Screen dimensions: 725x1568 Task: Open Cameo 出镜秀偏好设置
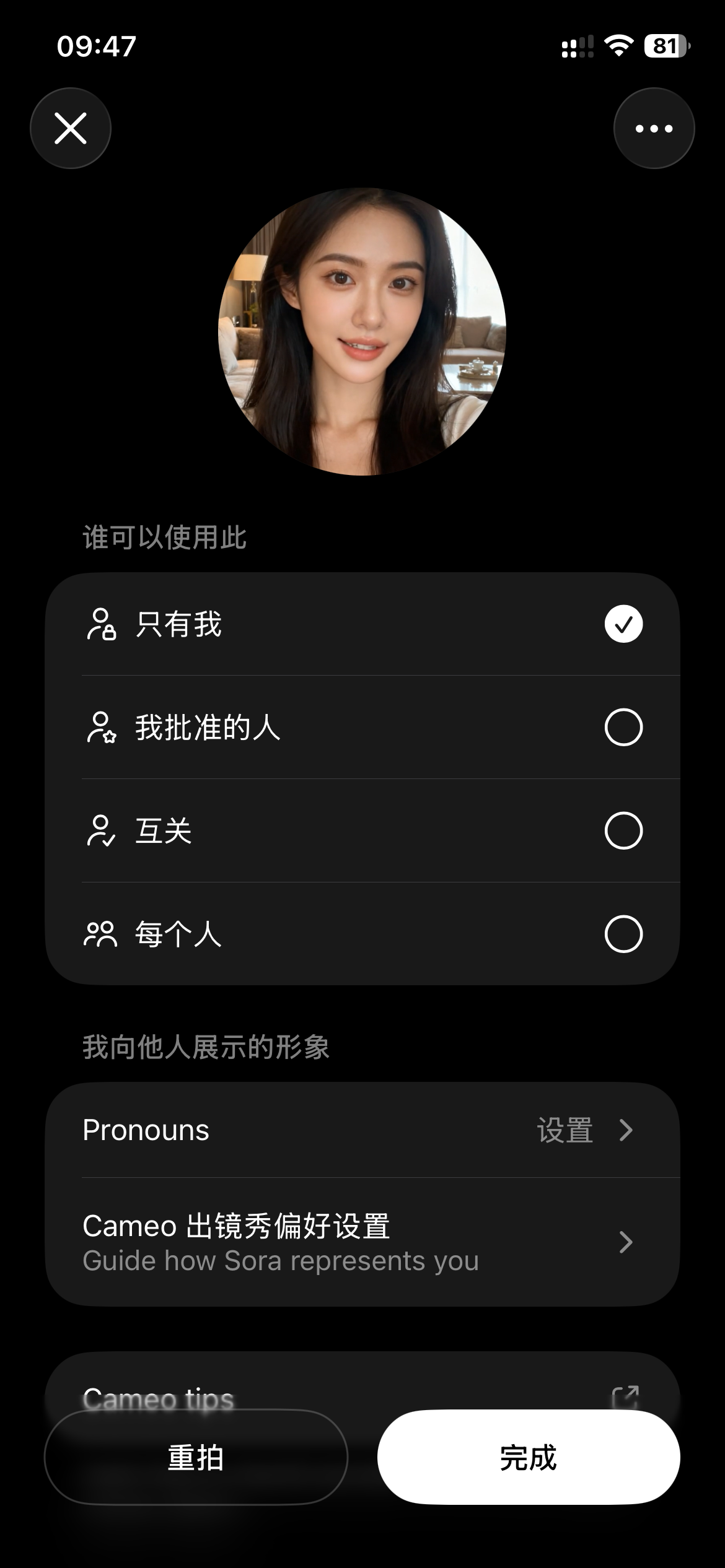click(x=362, y=1242)
